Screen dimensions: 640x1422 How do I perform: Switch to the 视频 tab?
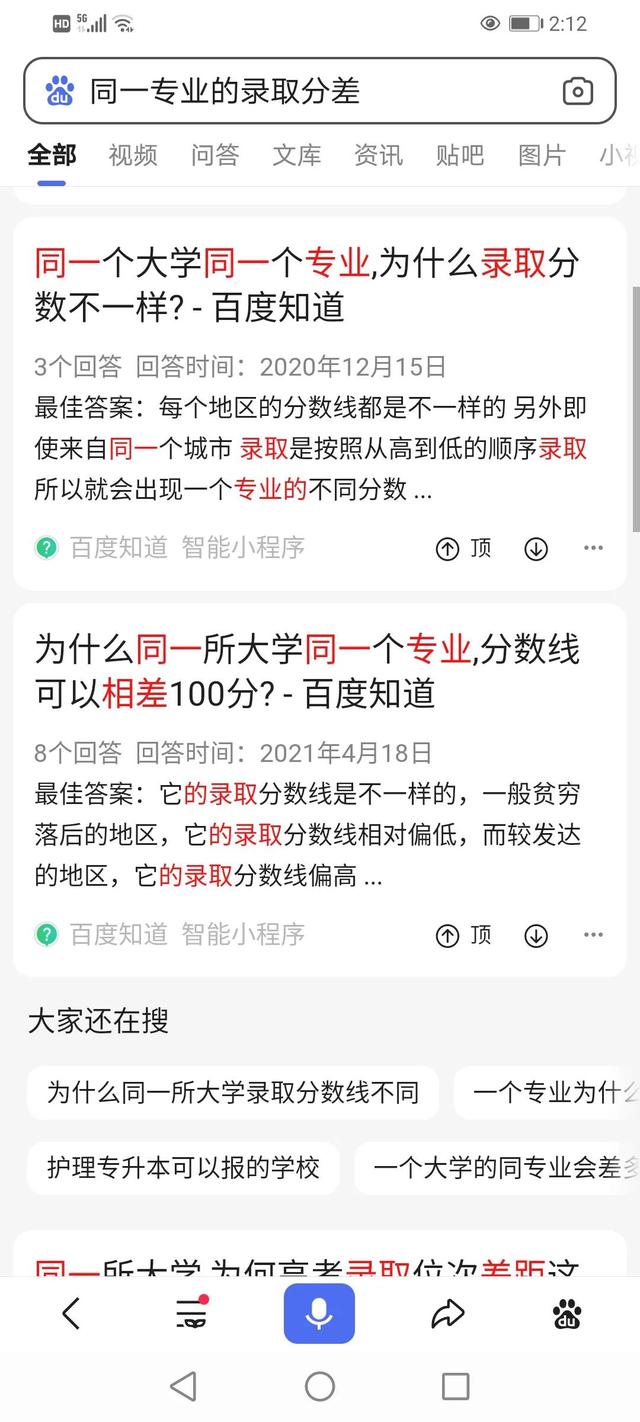(133, 155)
